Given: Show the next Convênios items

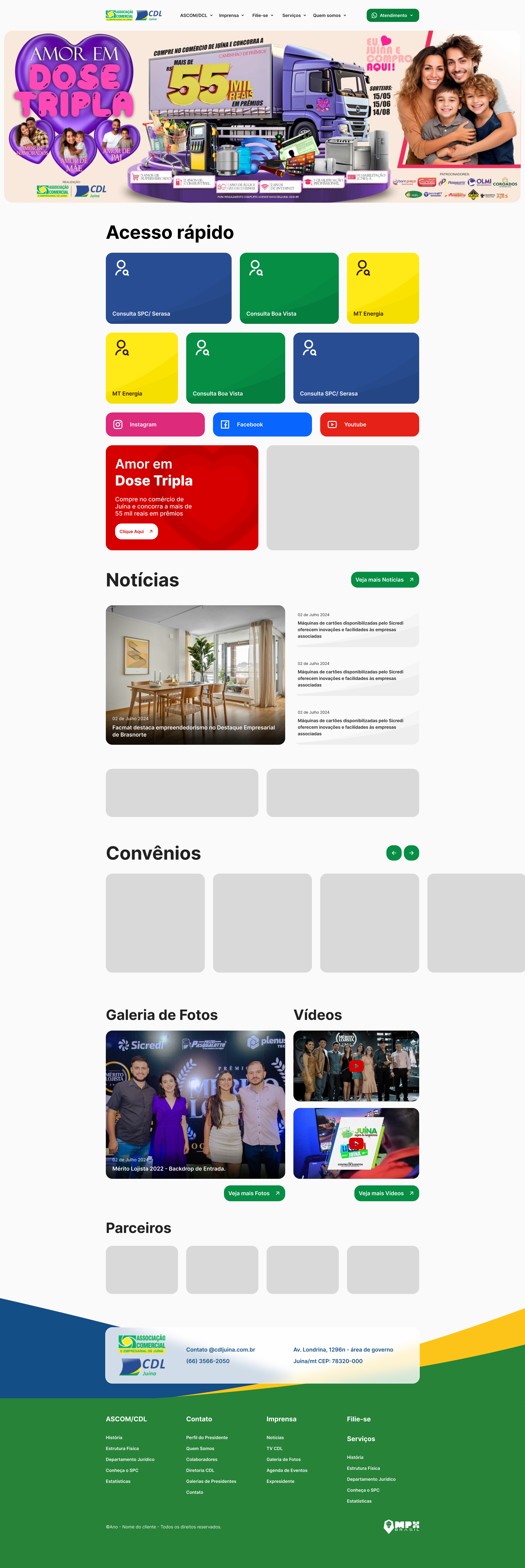Looking at the screenshot, I should (x=411, y=853).
